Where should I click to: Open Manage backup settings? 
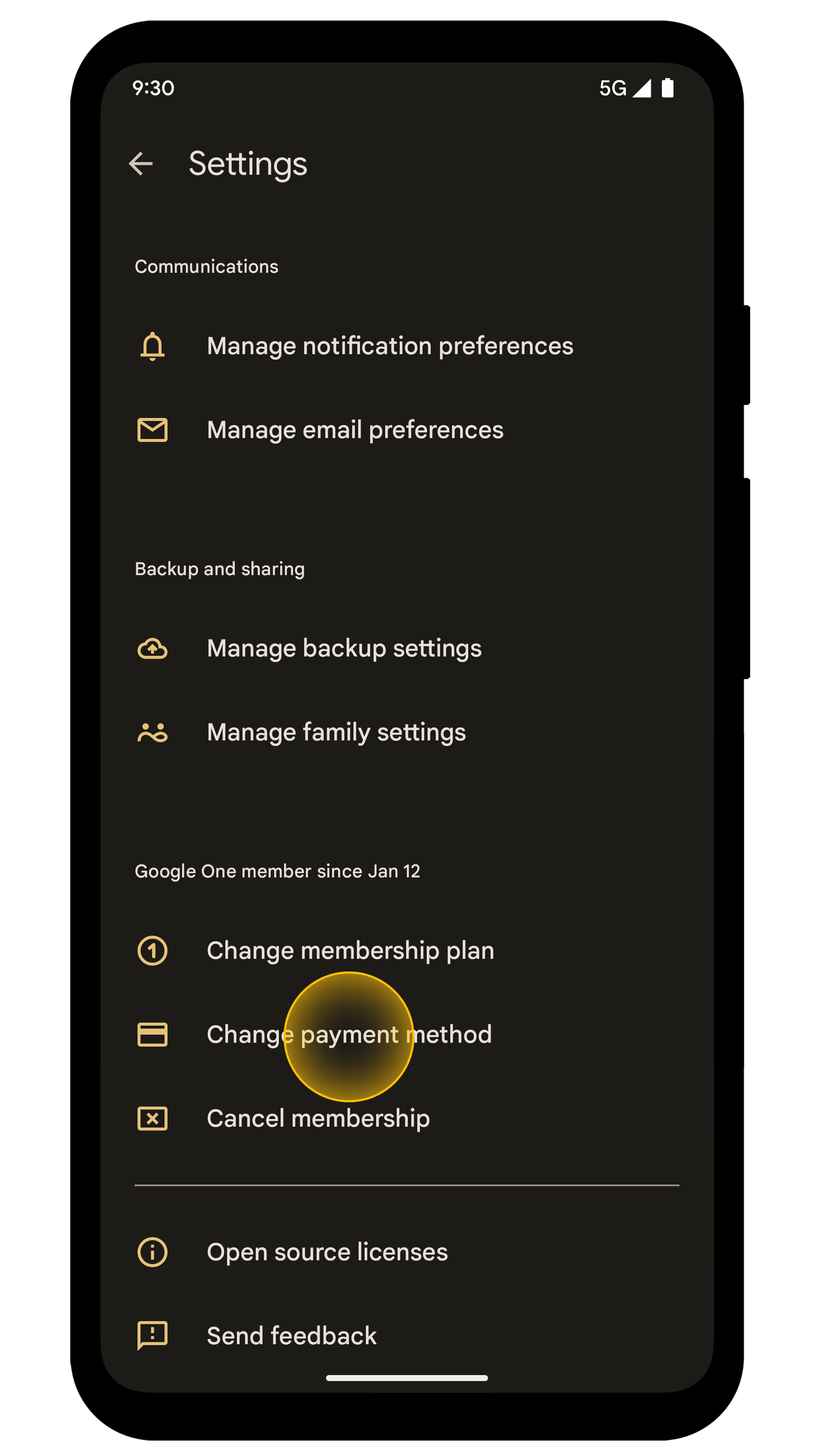(344, 648)
